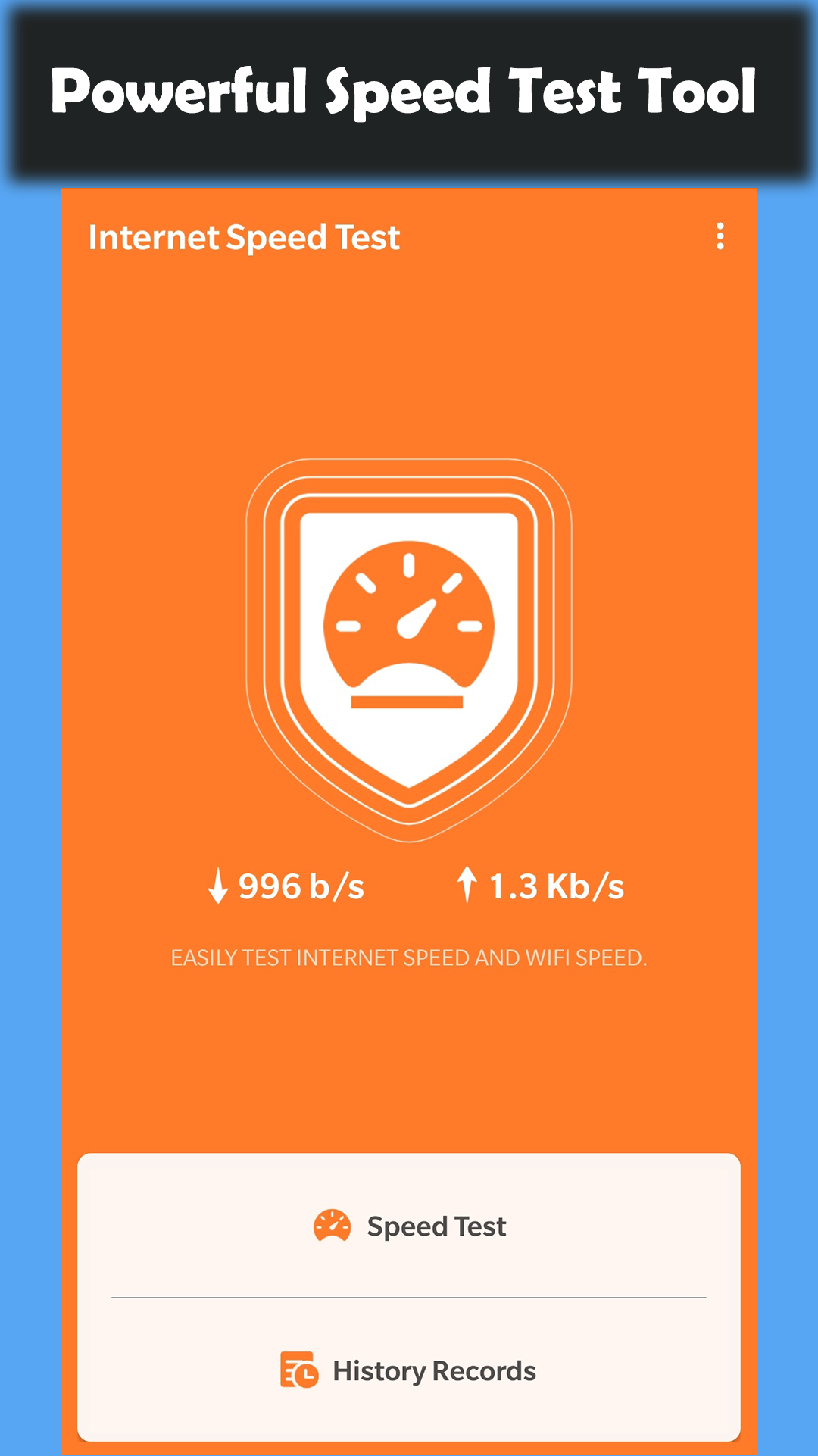Click the History Records clock-list icon

pyautogui.click(x=296, y=1371)
